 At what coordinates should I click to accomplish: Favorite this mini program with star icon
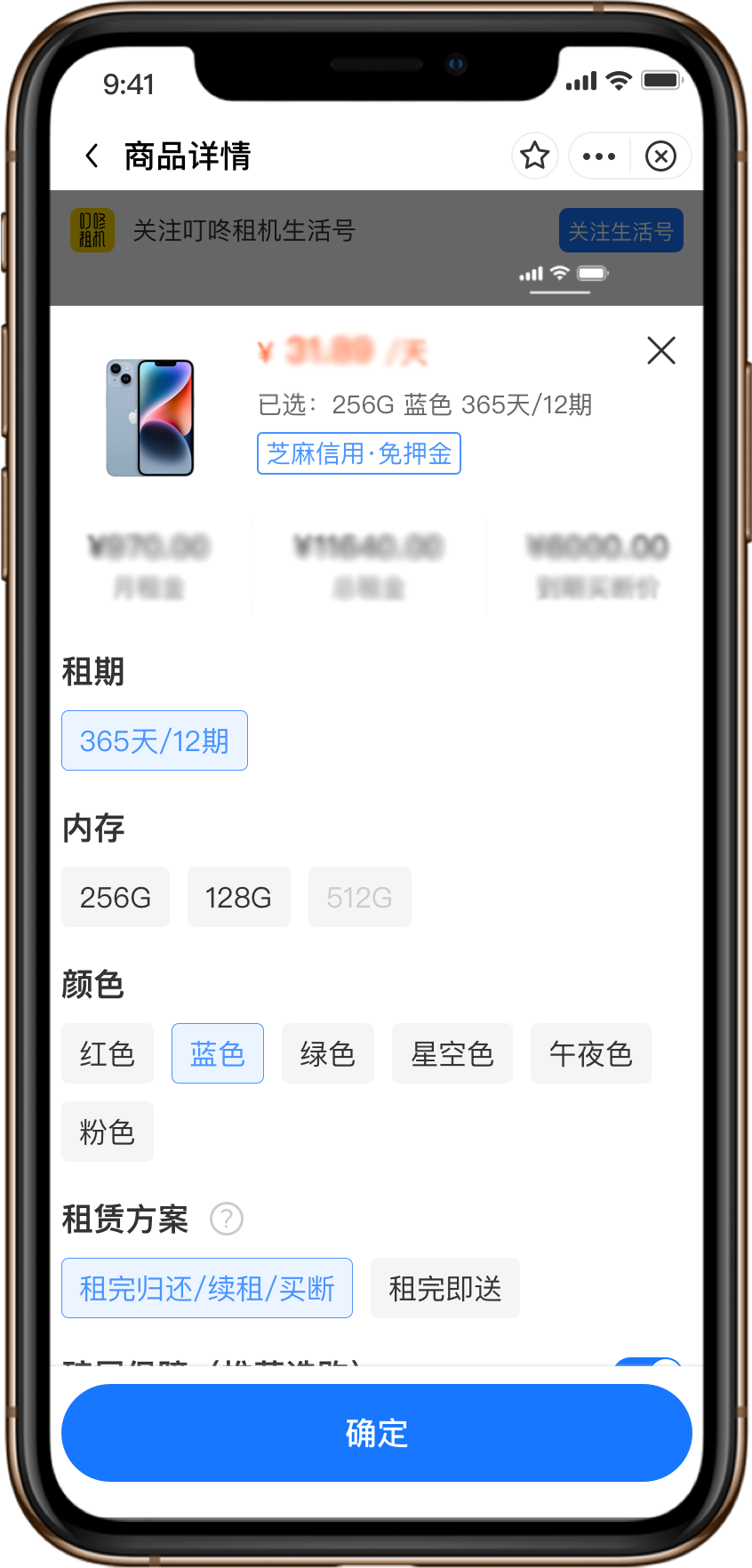pos(534,156)
